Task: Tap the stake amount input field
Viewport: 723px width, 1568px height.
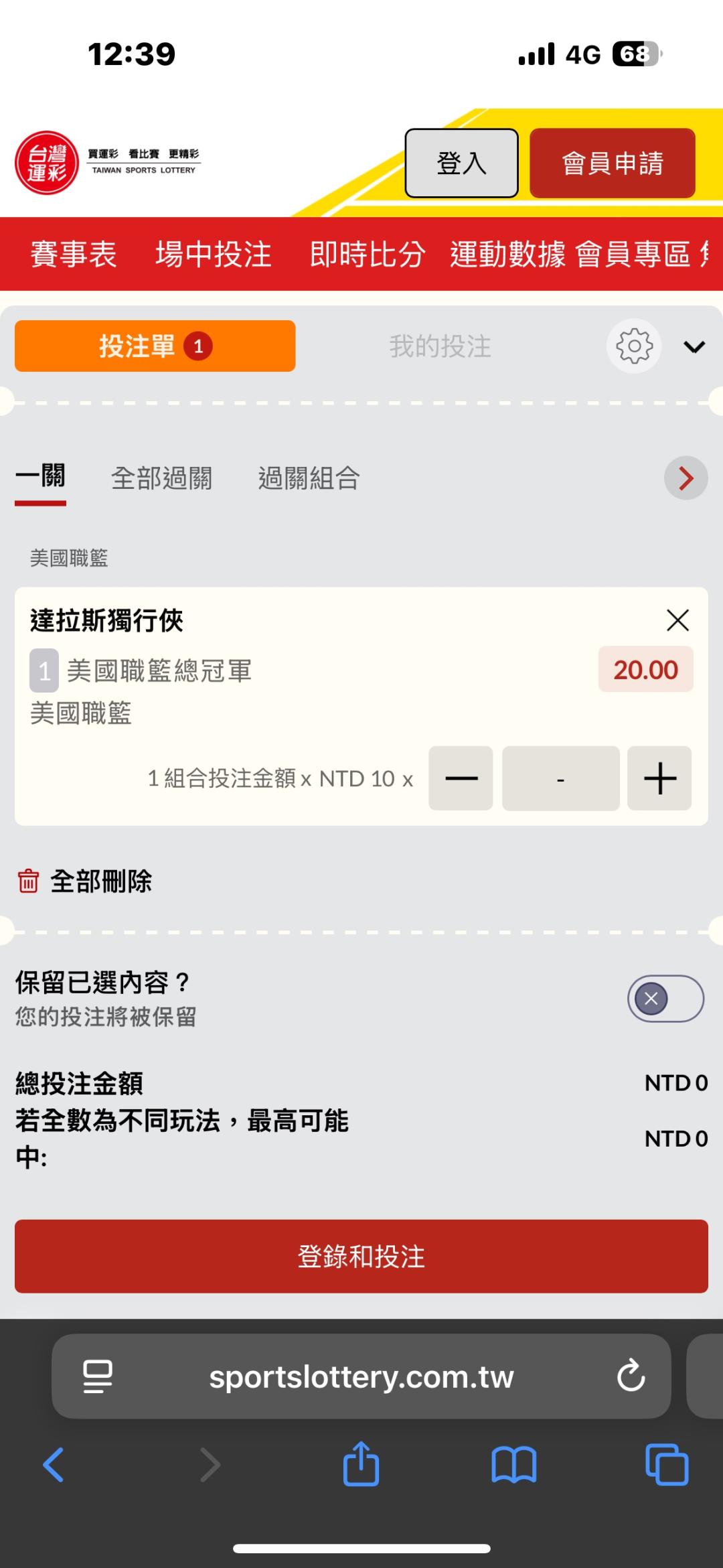Action: [x=560, y=778]
